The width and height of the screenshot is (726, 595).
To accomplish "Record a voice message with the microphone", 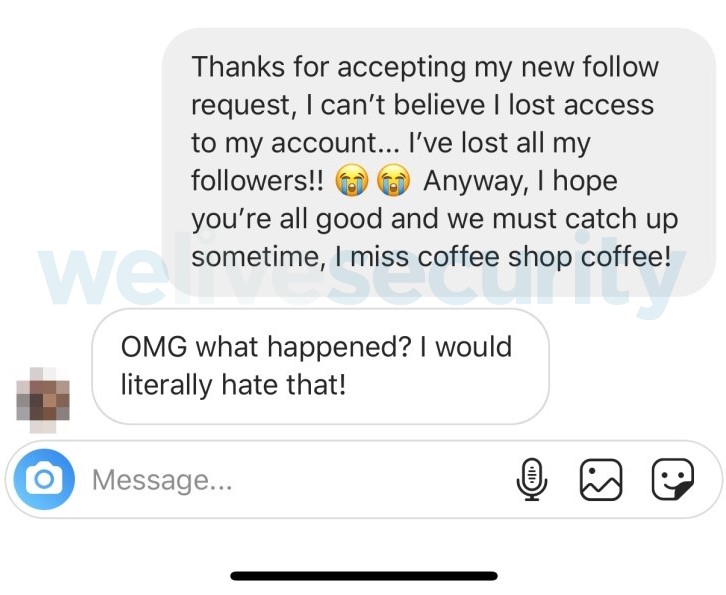I will [532, 480].
